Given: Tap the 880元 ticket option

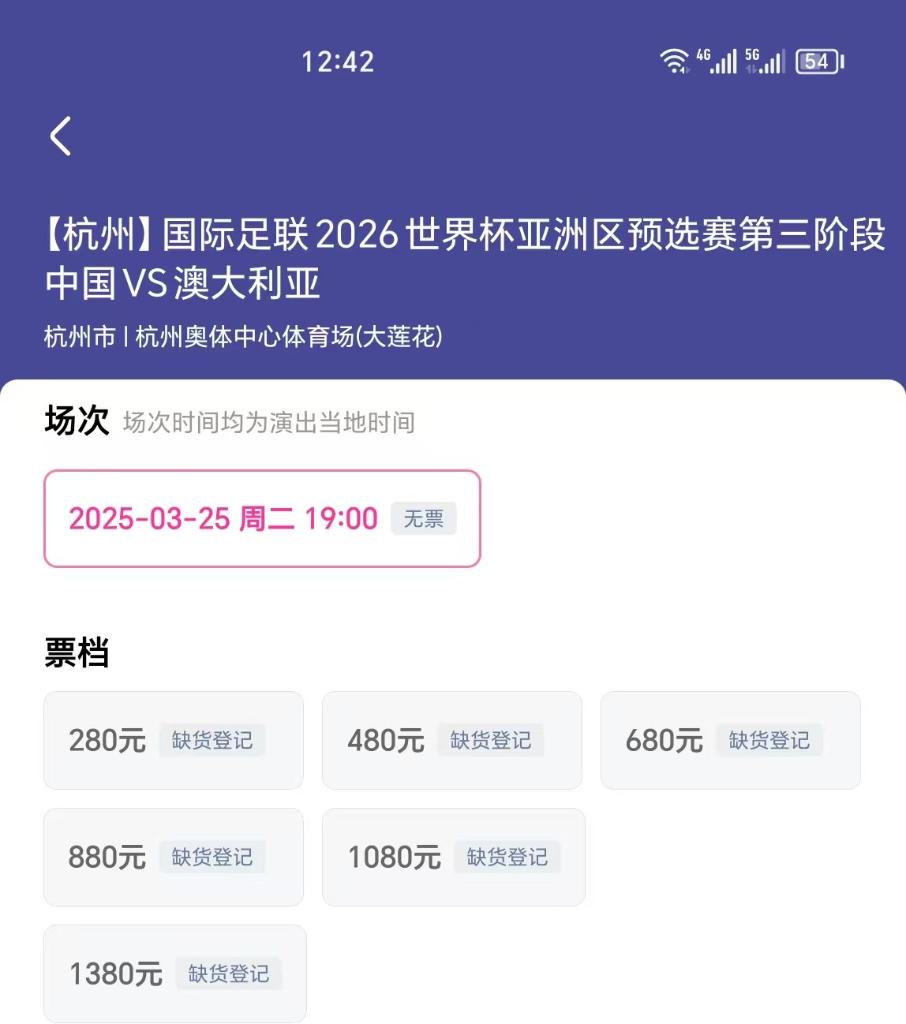Looking at the screenshot, I should [173, 857].
